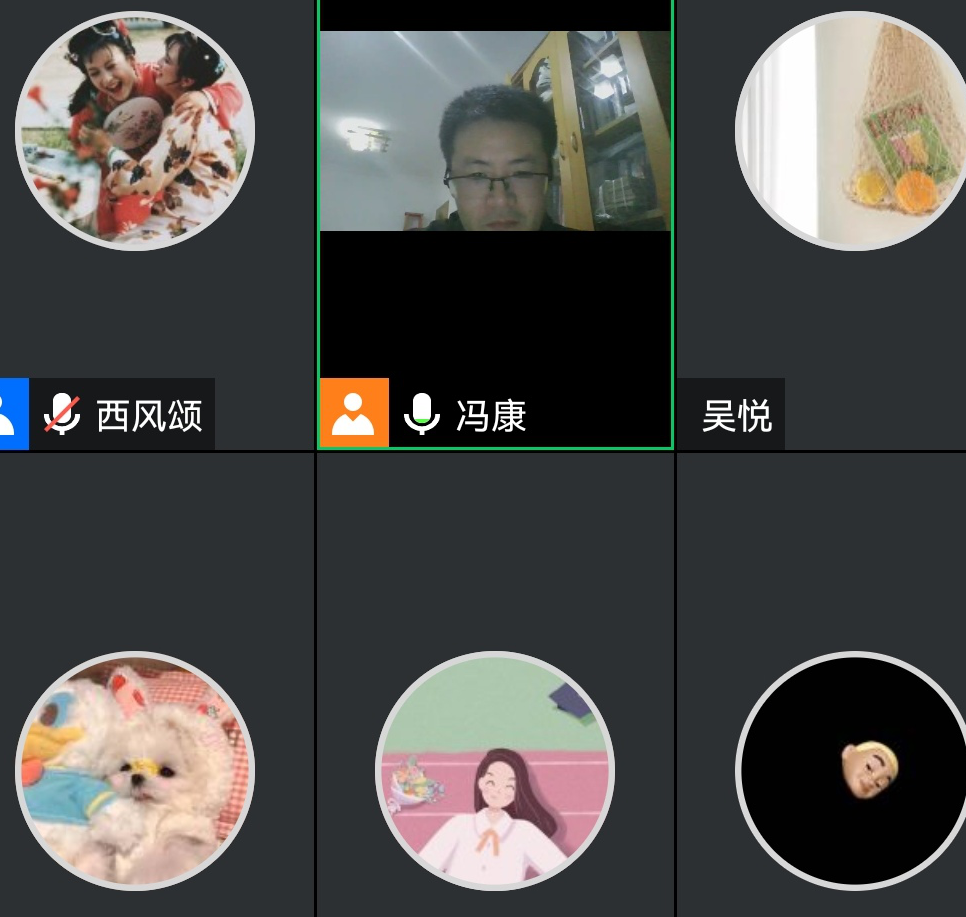Open the participant tile with black memoji avatar
Image resolution: width=966 pixels, height=917 pixels.
853,771
